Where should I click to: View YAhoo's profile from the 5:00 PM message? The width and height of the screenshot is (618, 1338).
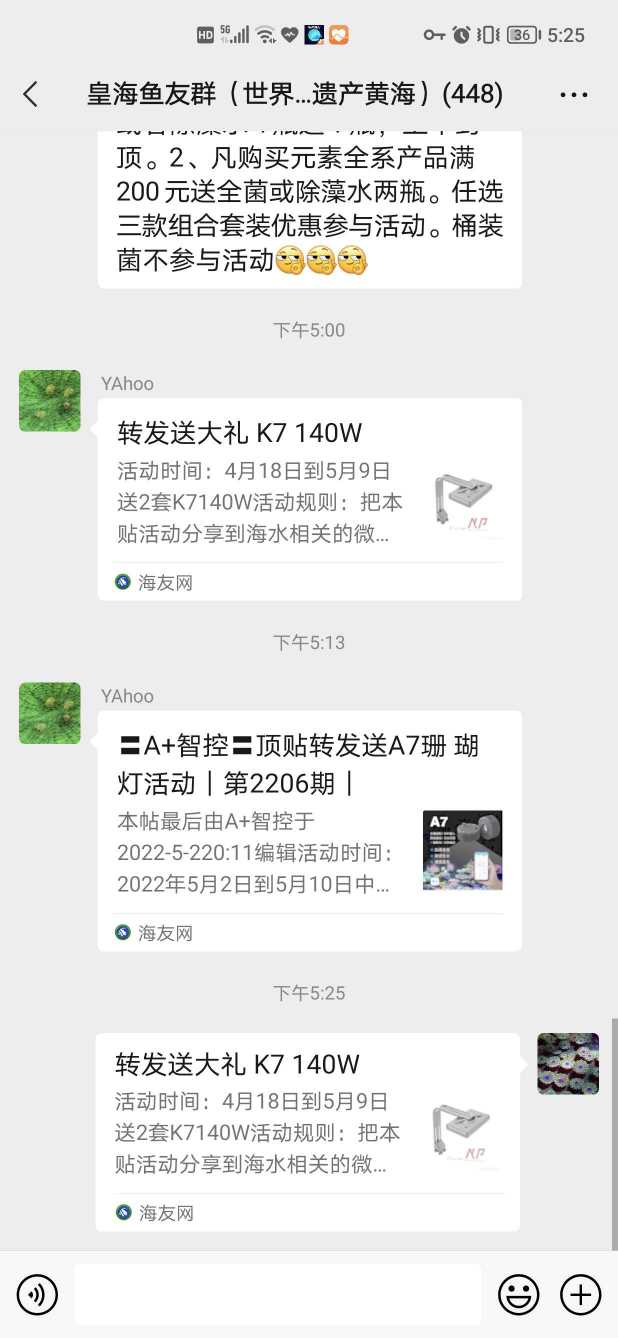click(50, 401)
